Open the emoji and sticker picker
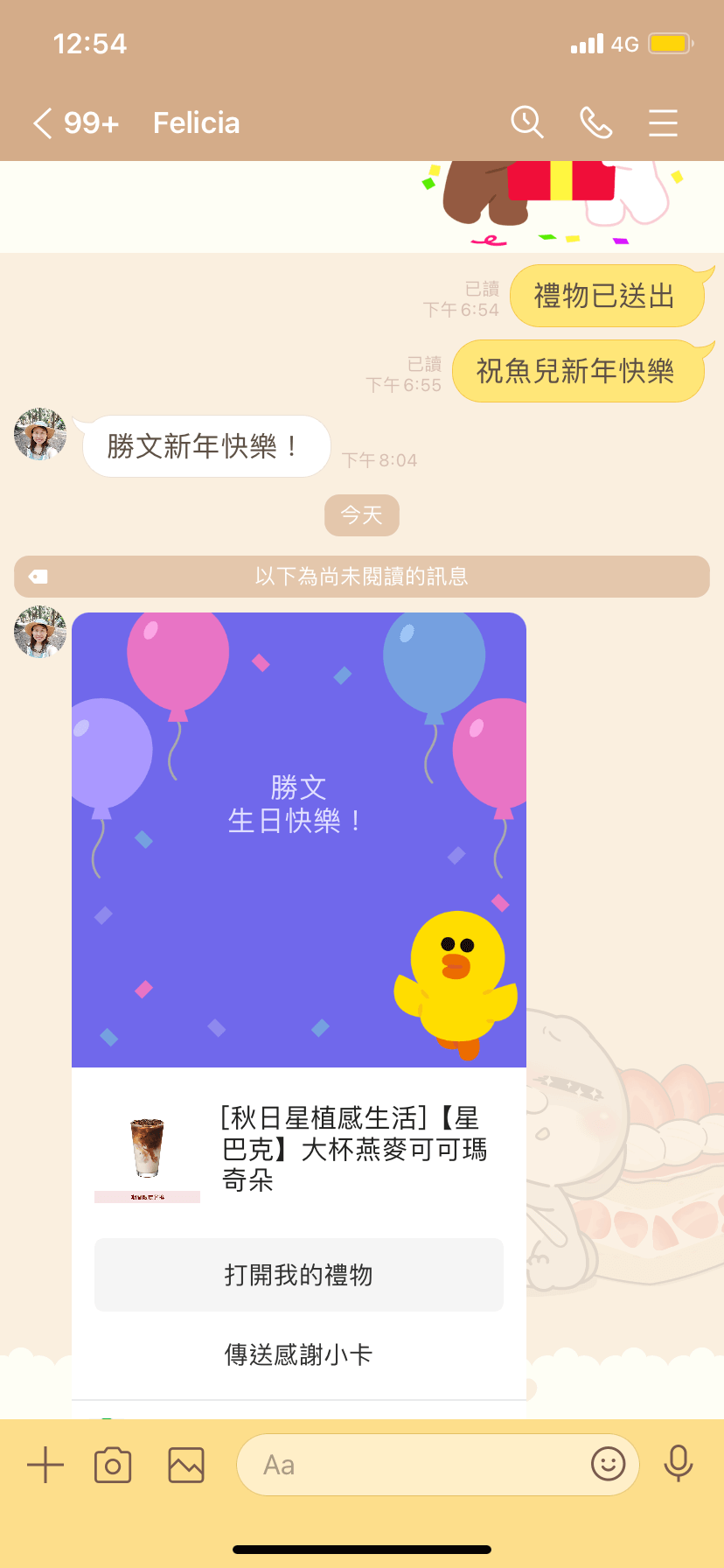The image size is (724, 1568). [608, 1463]
